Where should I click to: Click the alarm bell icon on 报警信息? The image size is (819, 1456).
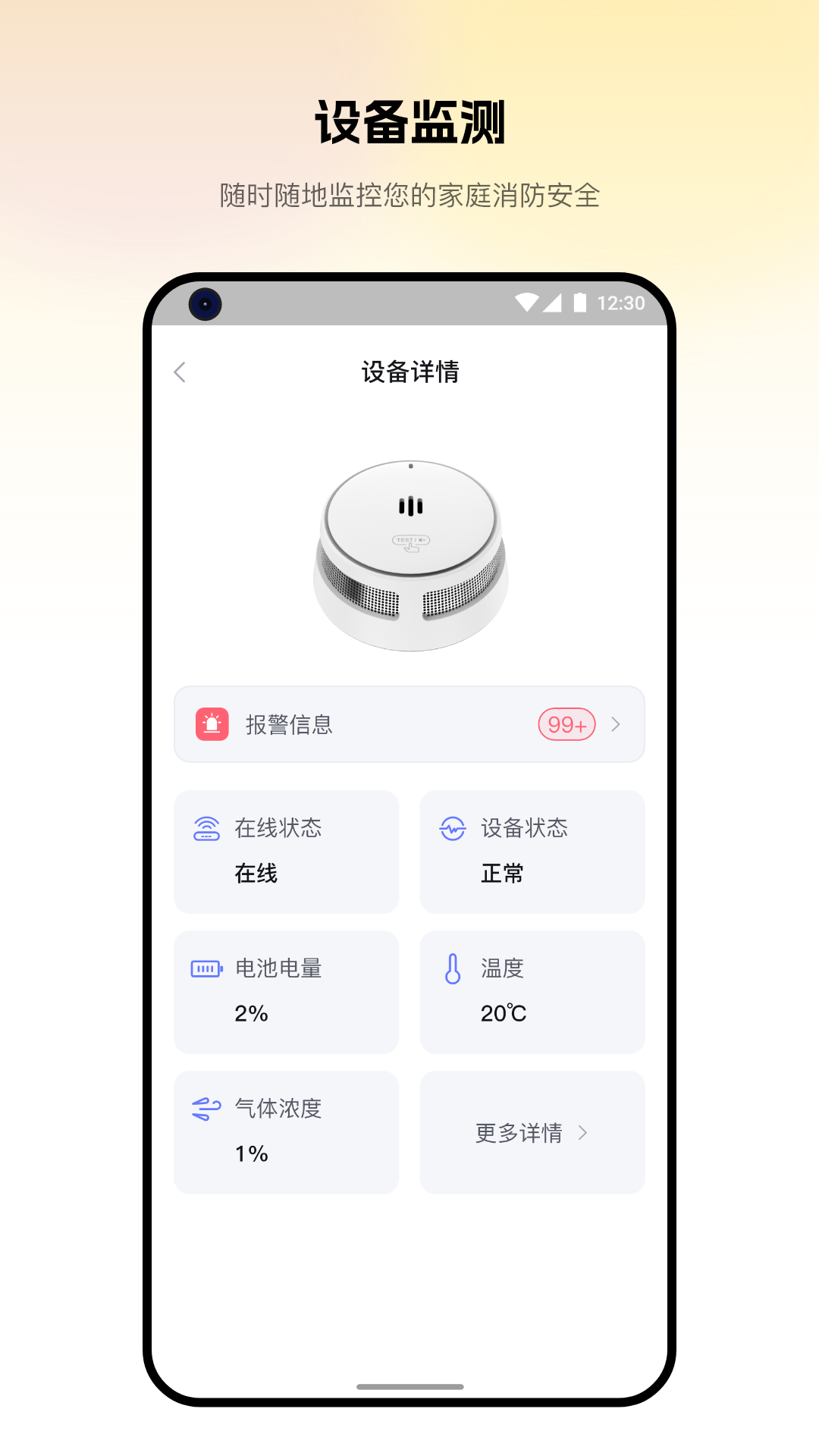click(211, 725)
